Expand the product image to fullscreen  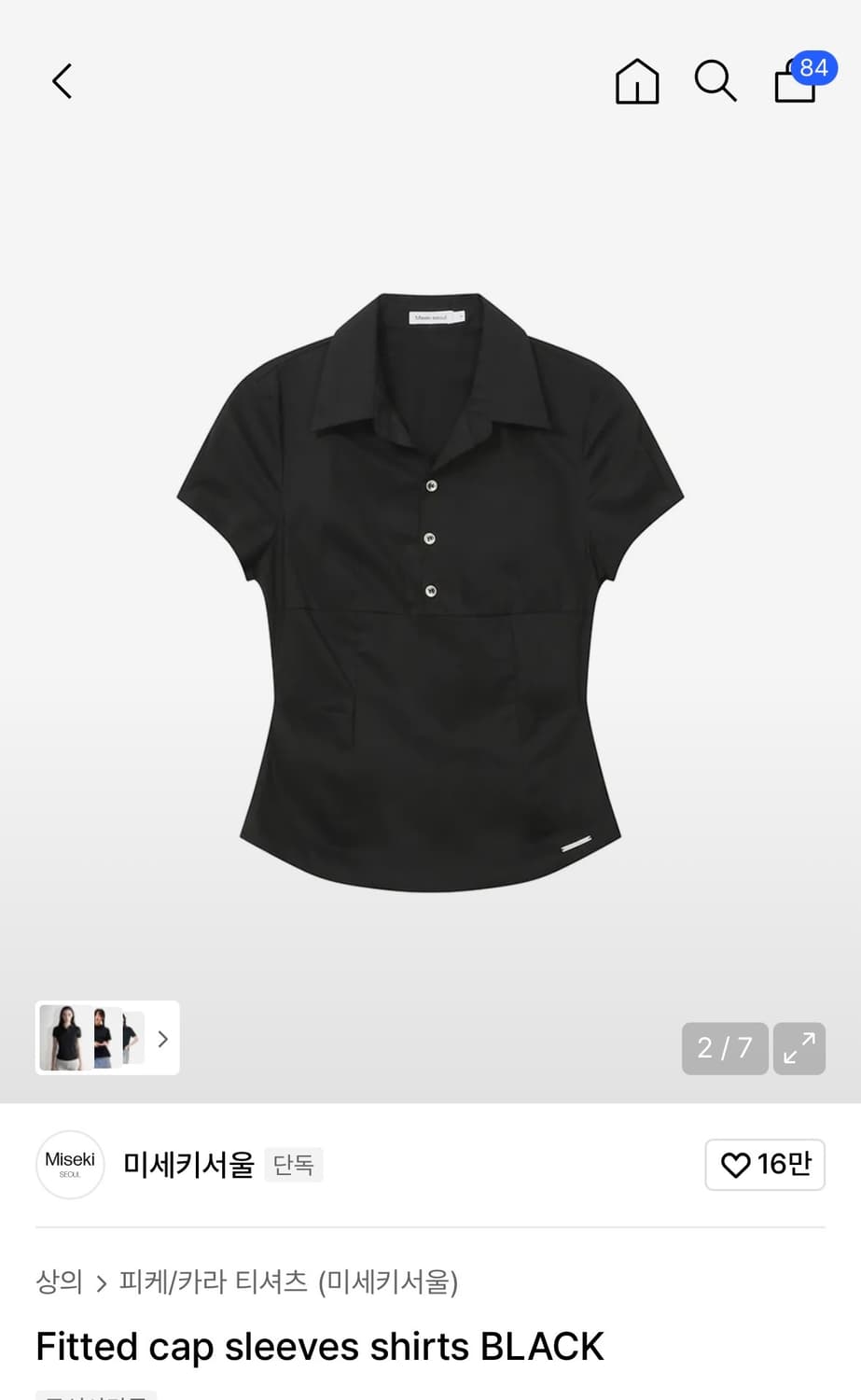[799, 1048]
